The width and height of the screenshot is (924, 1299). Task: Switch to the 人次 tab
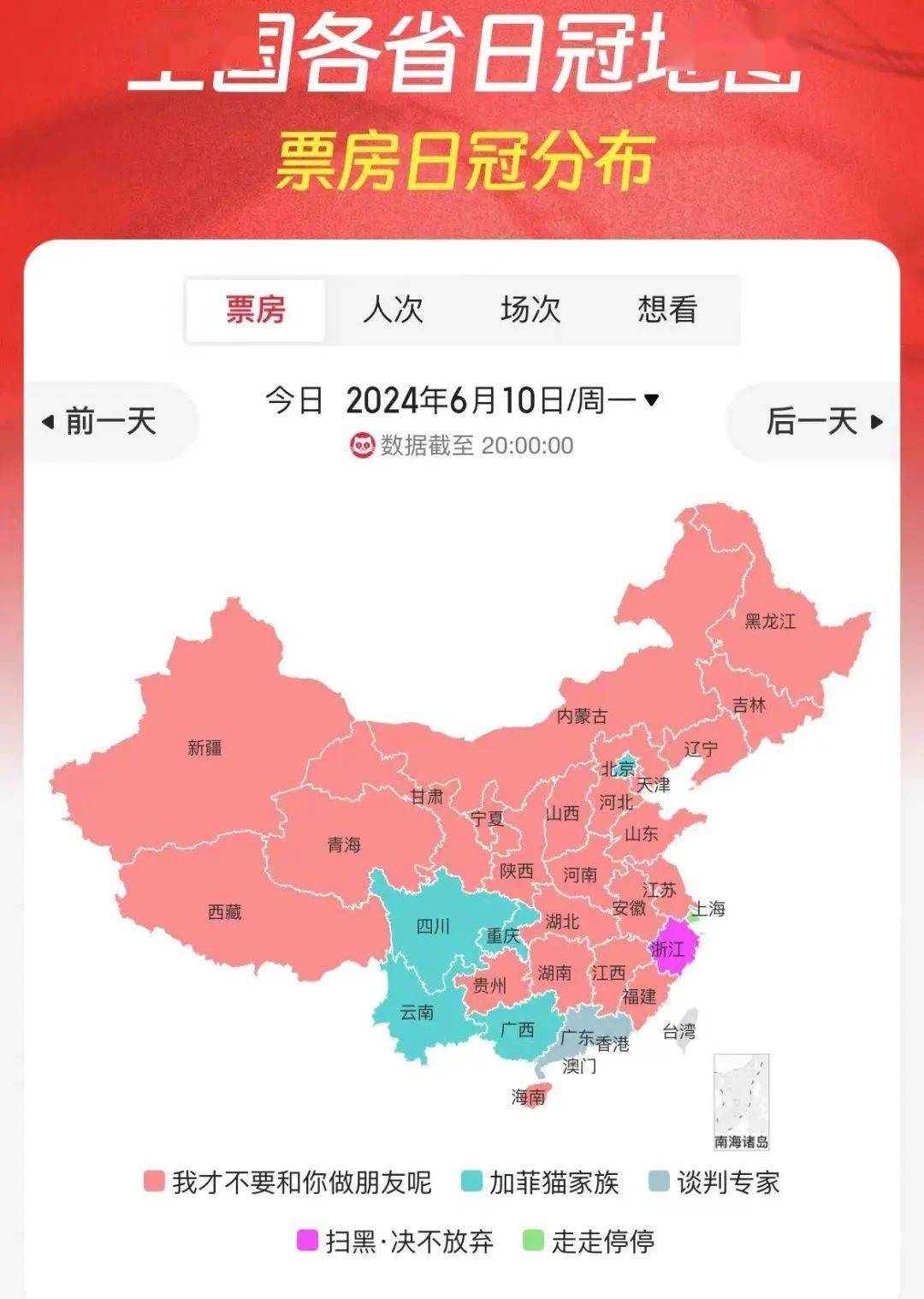(393, 310)
